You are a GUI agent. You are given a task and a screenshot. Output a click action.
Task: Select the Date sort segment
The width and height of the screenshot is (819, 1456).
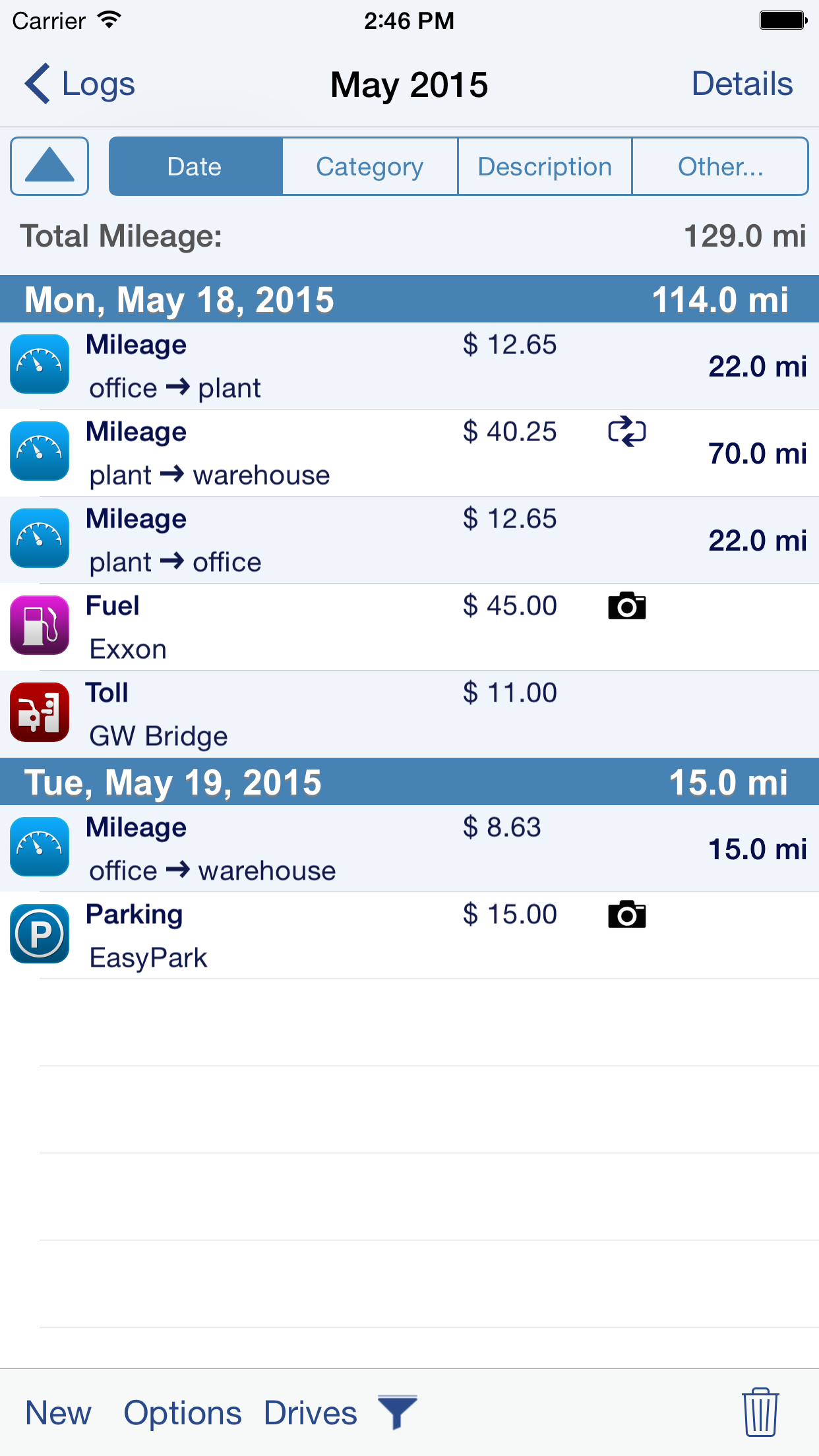pyautogui.click(x=196, y=166)
